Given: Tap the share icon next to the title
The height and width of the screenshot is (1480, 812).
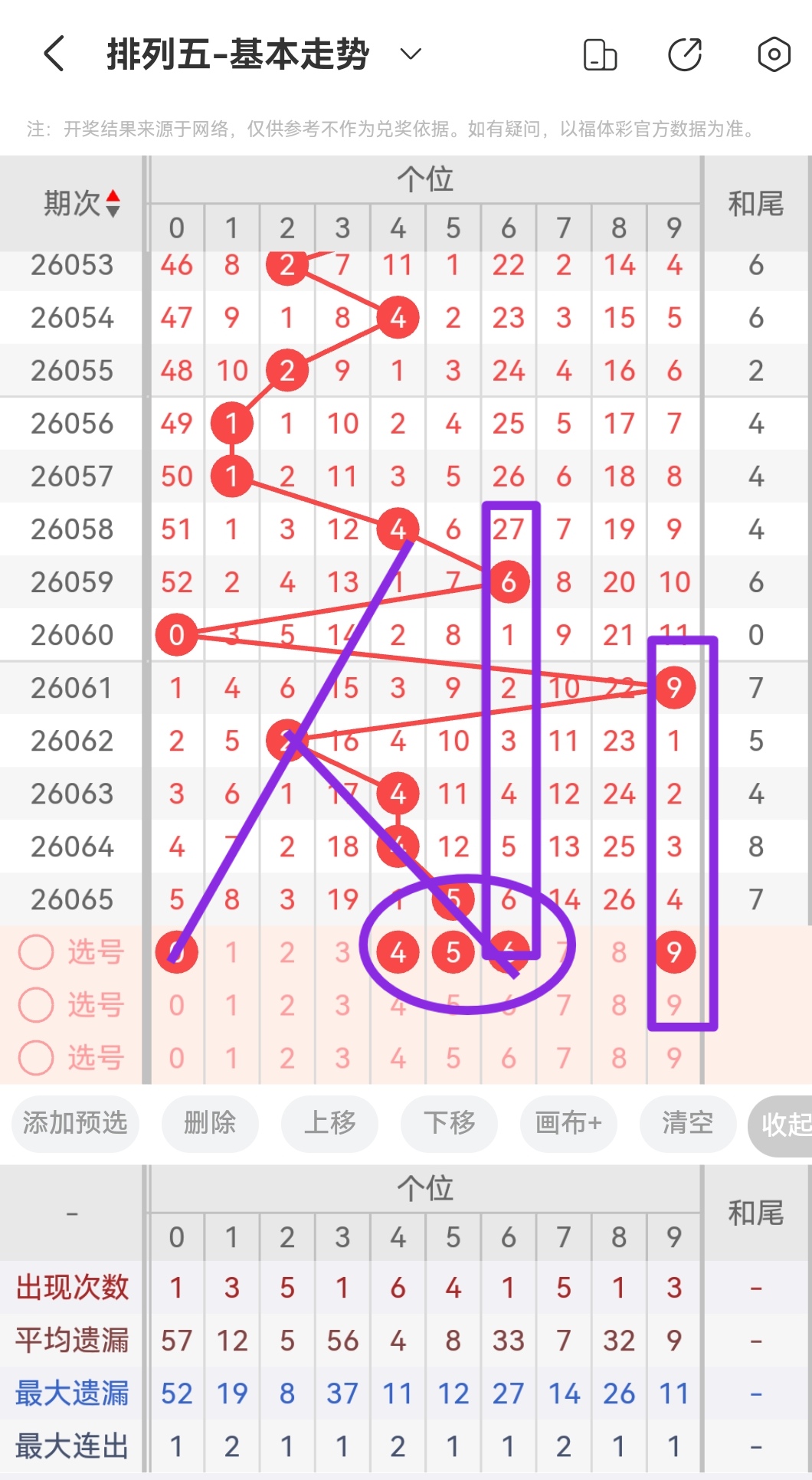Looking at the screenshot, I should pyautogui.click(x=686, y=54).
